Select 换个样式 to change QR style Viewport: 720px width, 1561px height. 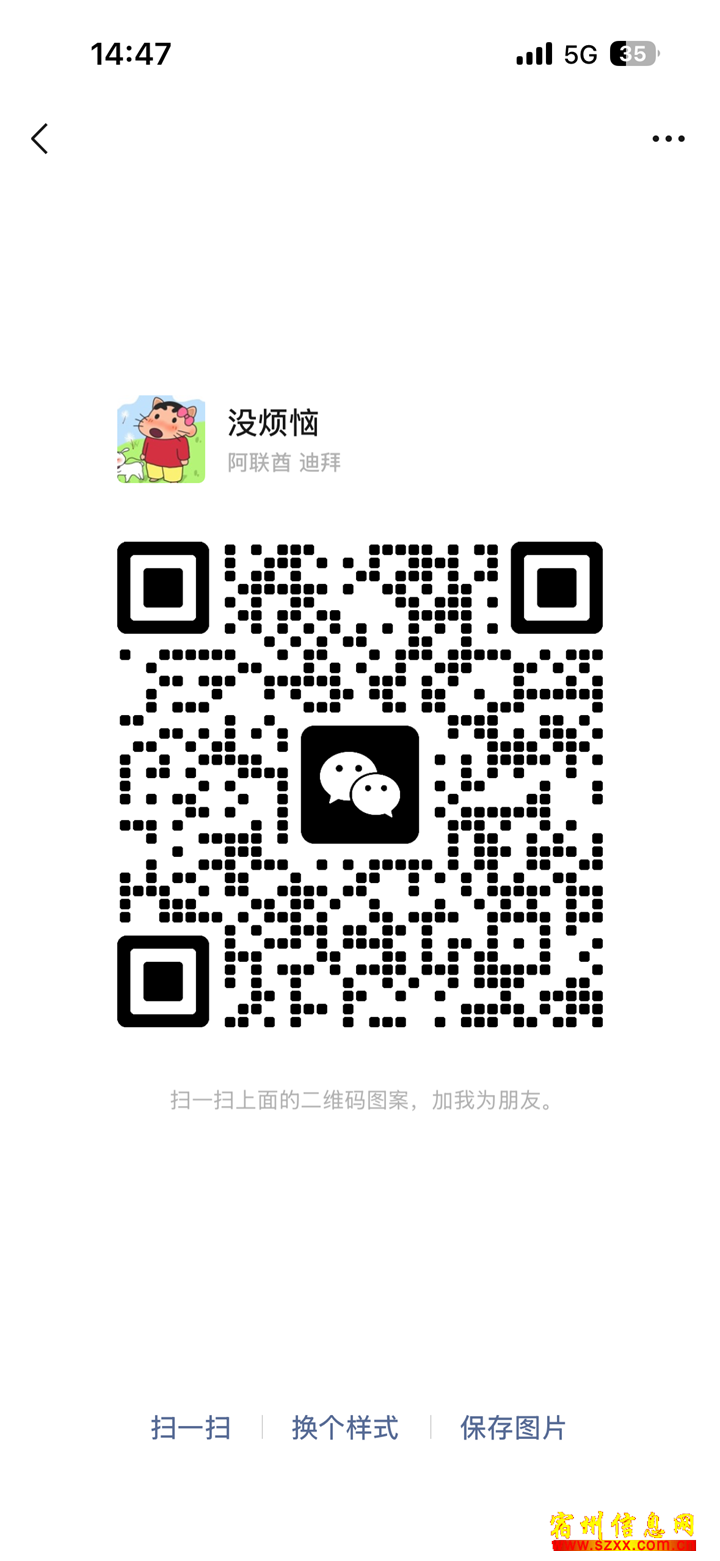pyautogui.click(x=345, y=1427)
